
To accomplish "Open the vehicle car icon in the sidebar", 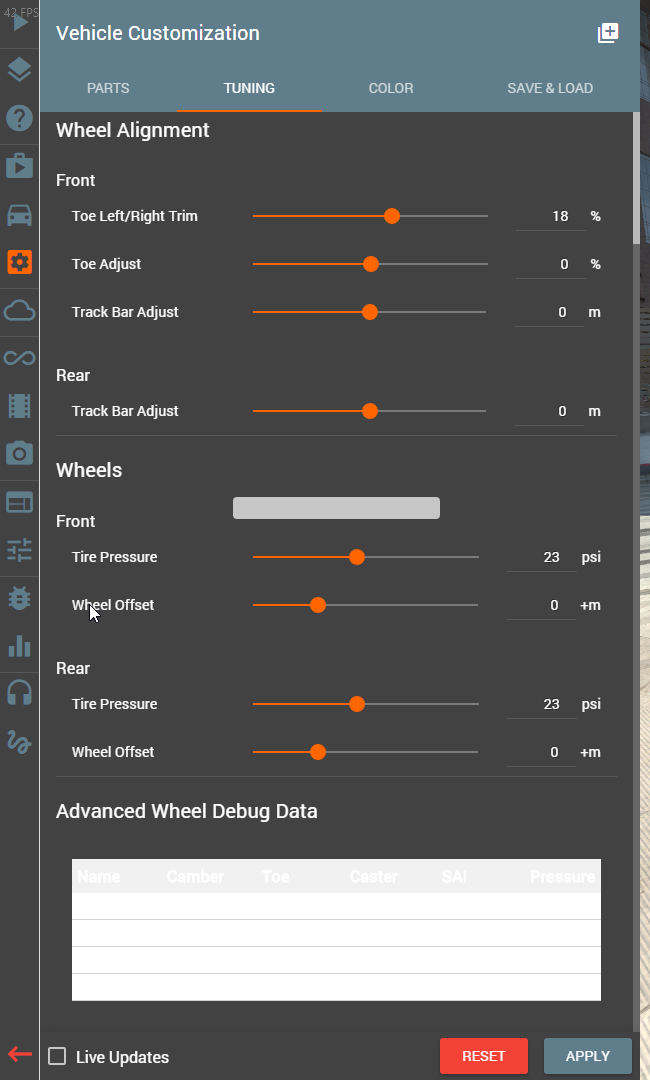I will point(19,215).
